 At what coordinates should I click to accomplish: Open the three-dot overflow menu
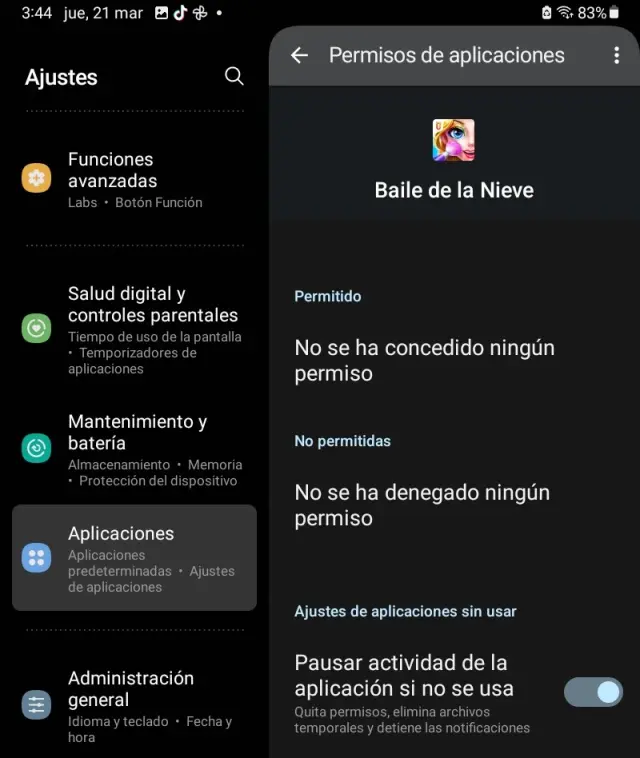point(616,56)
